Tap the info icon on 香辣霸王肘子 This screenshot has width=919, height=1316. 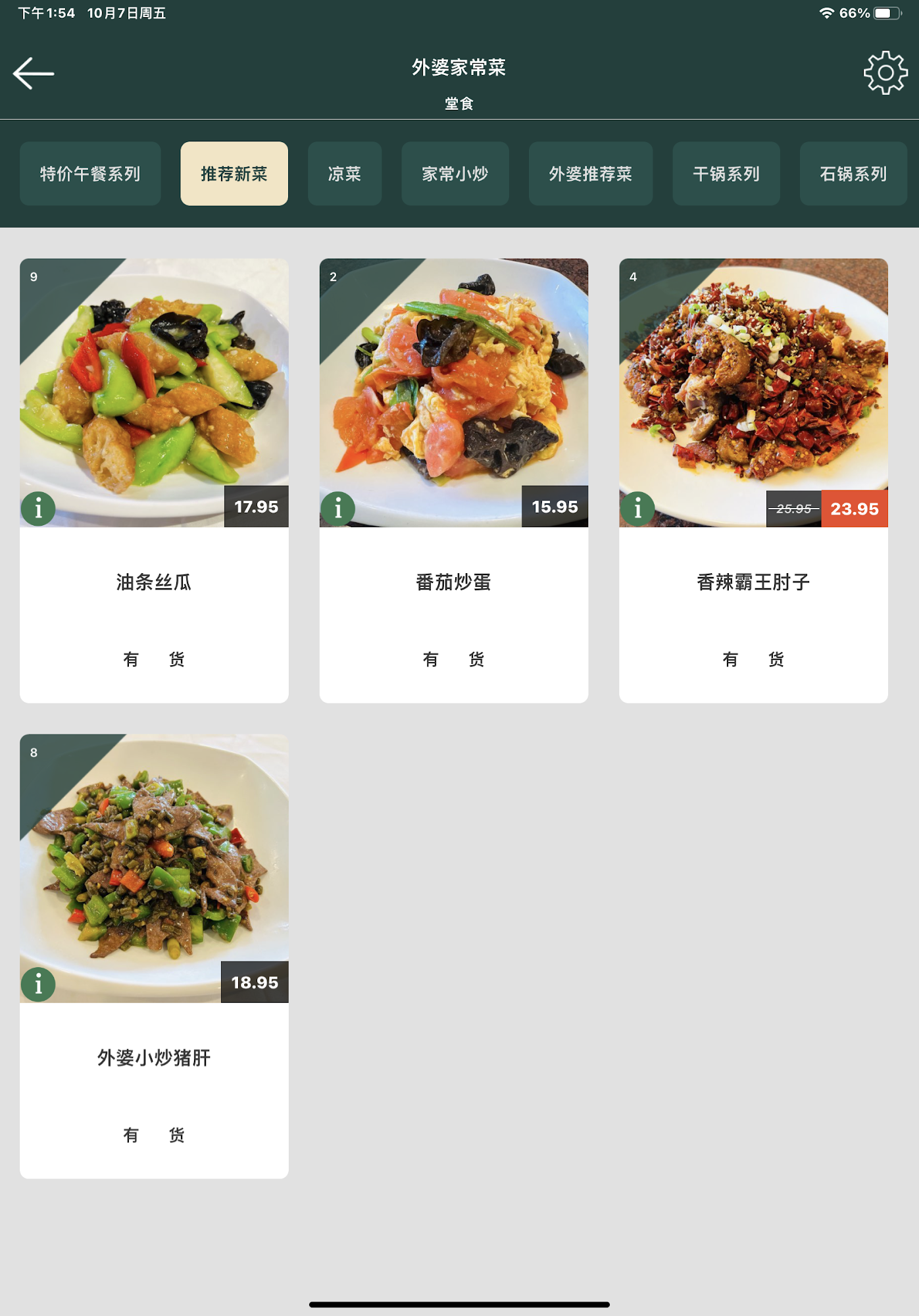(x=637, y=509)
